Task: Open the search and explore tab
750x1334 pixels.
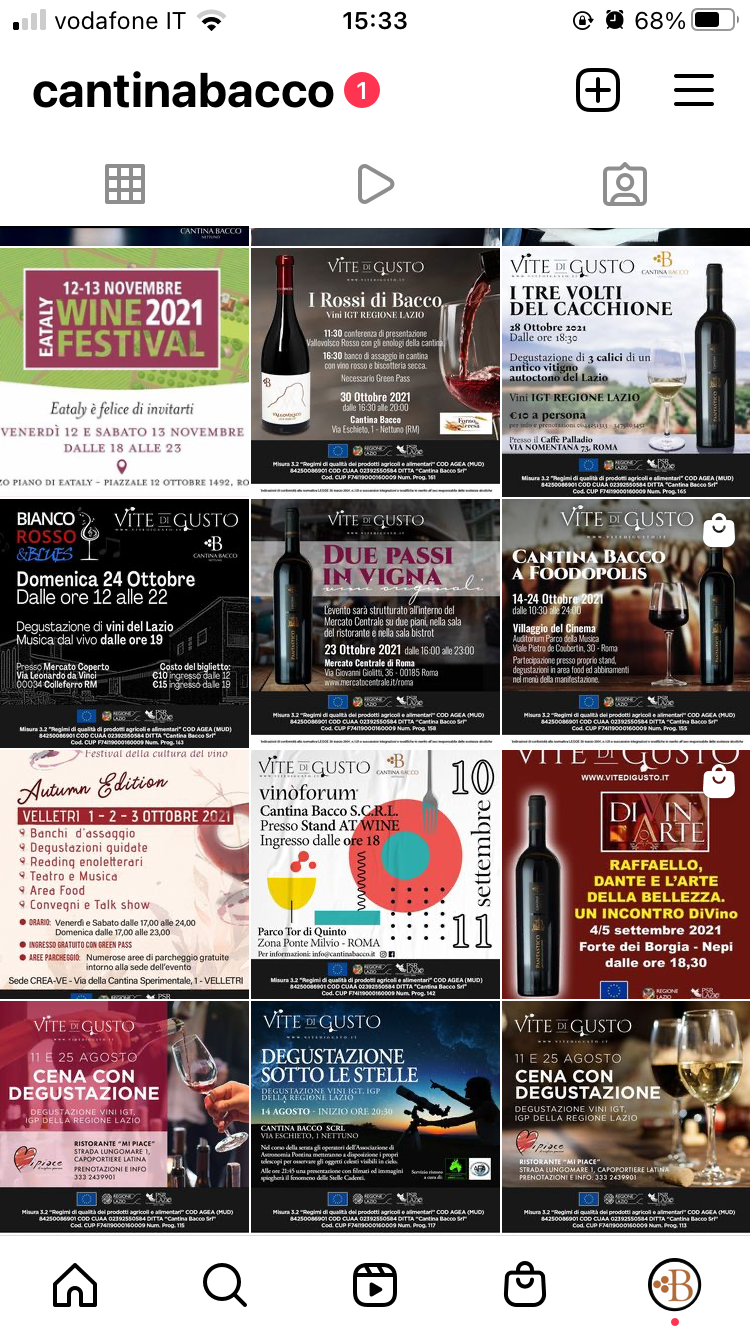Action: pos(225,1285)
